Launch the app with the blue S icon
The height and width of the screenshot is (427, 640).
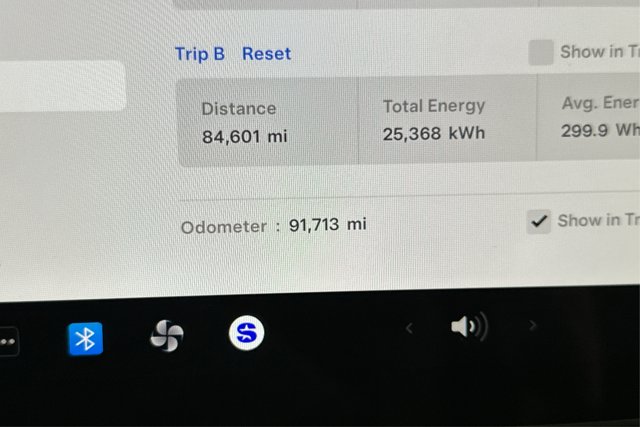(x=246, y=334)
